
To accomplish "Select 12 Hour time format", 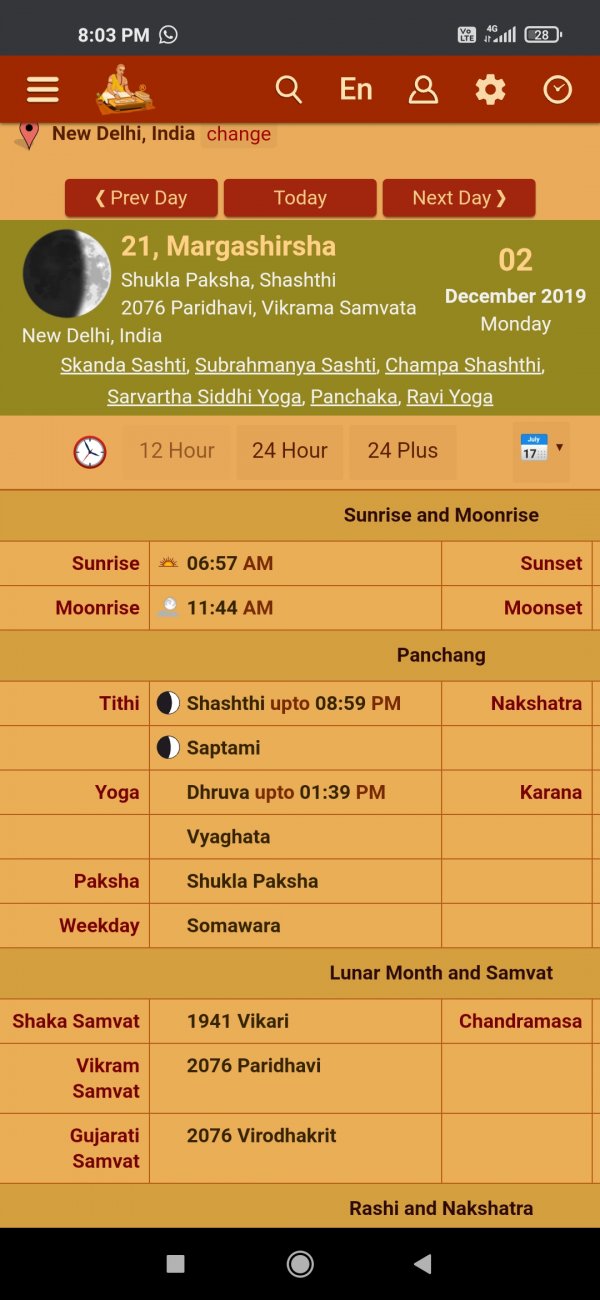I will click(x=177, y=451).
